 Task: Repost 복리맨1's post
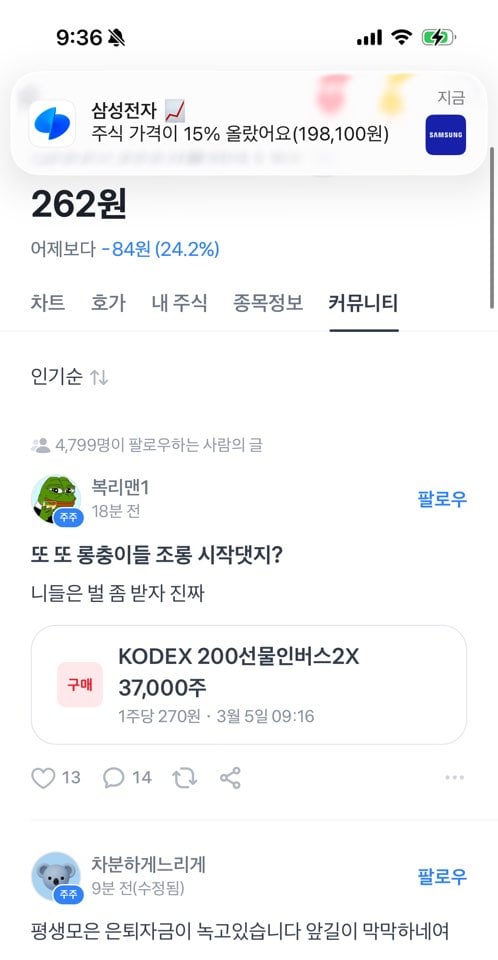(184, 778)
